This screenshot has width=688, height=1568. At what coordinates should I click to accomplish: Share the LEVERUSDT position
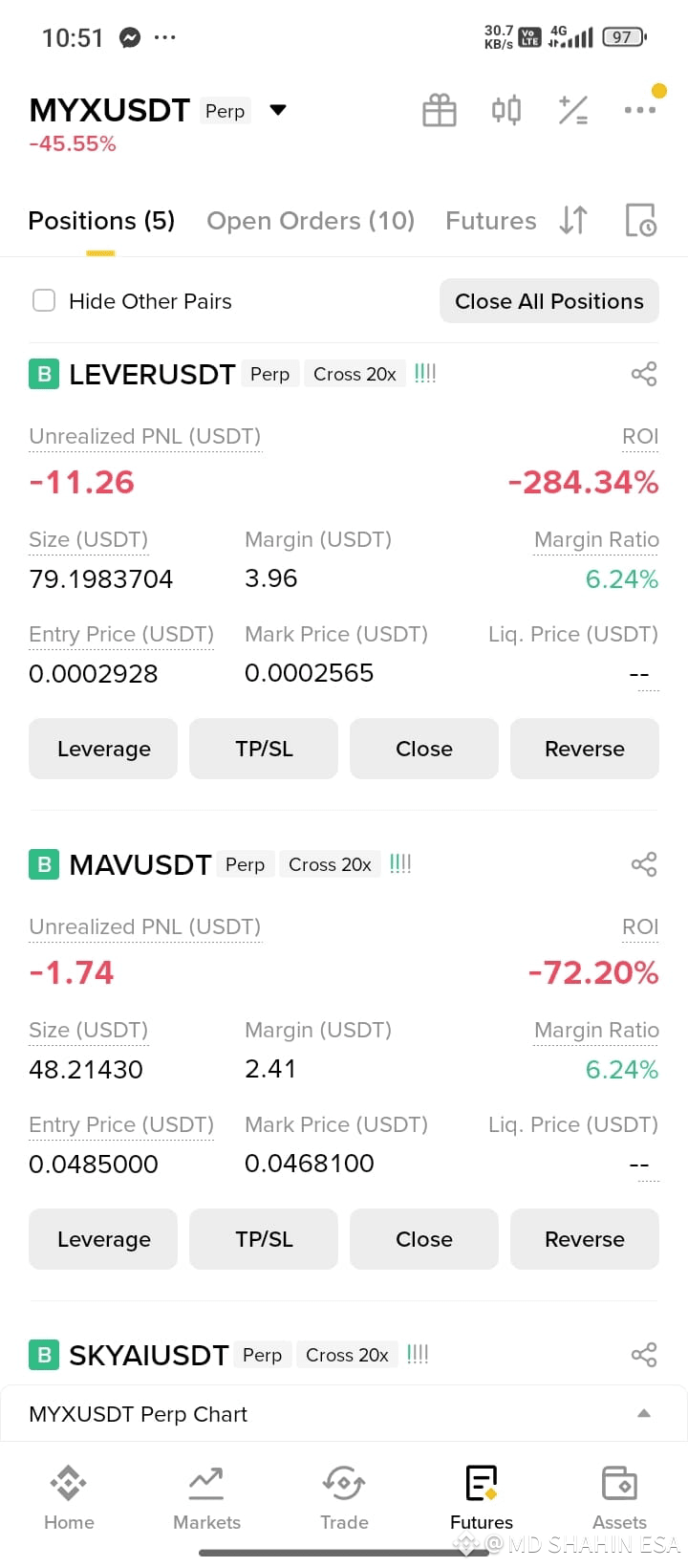click(644, 374)
